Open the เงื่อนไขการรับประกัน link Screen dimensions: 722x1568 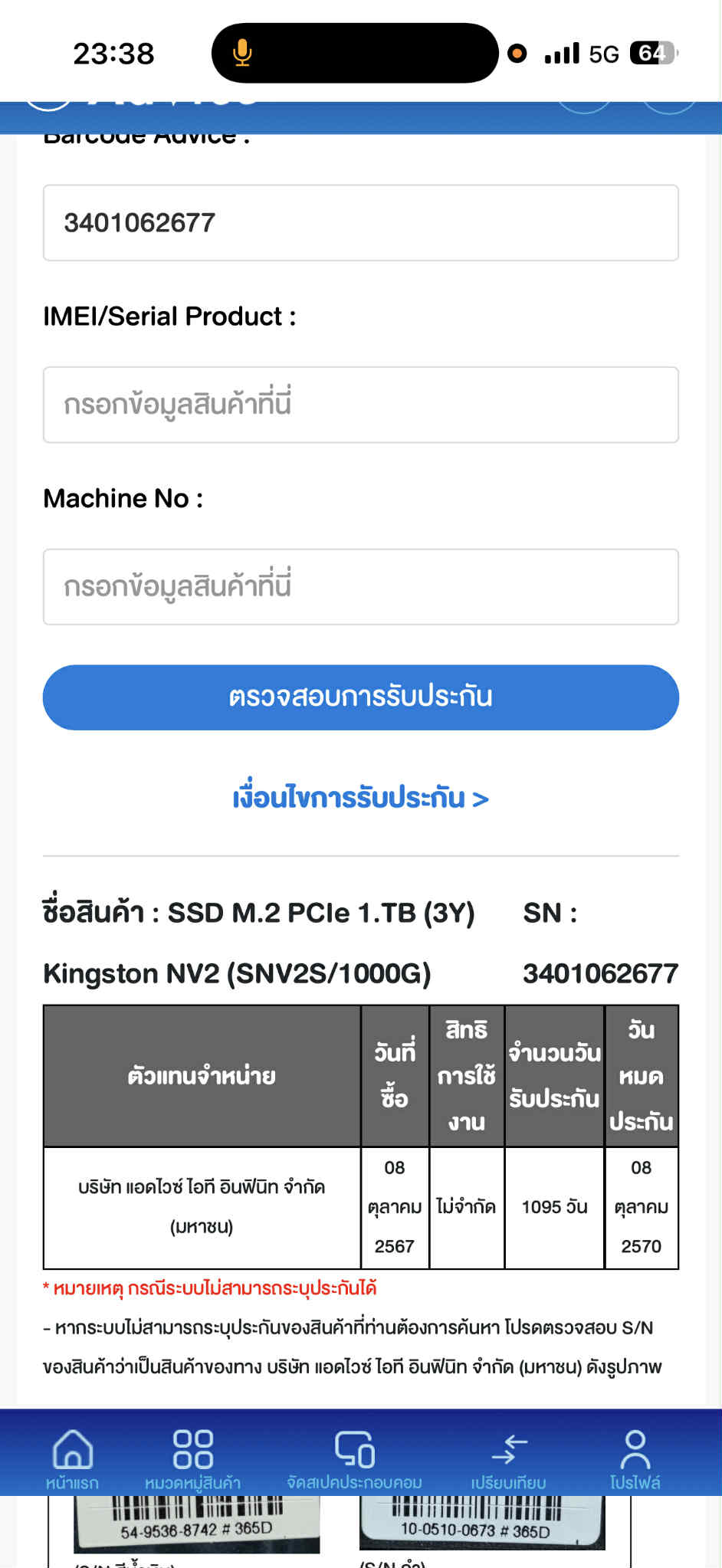click(x=360, y=799)
